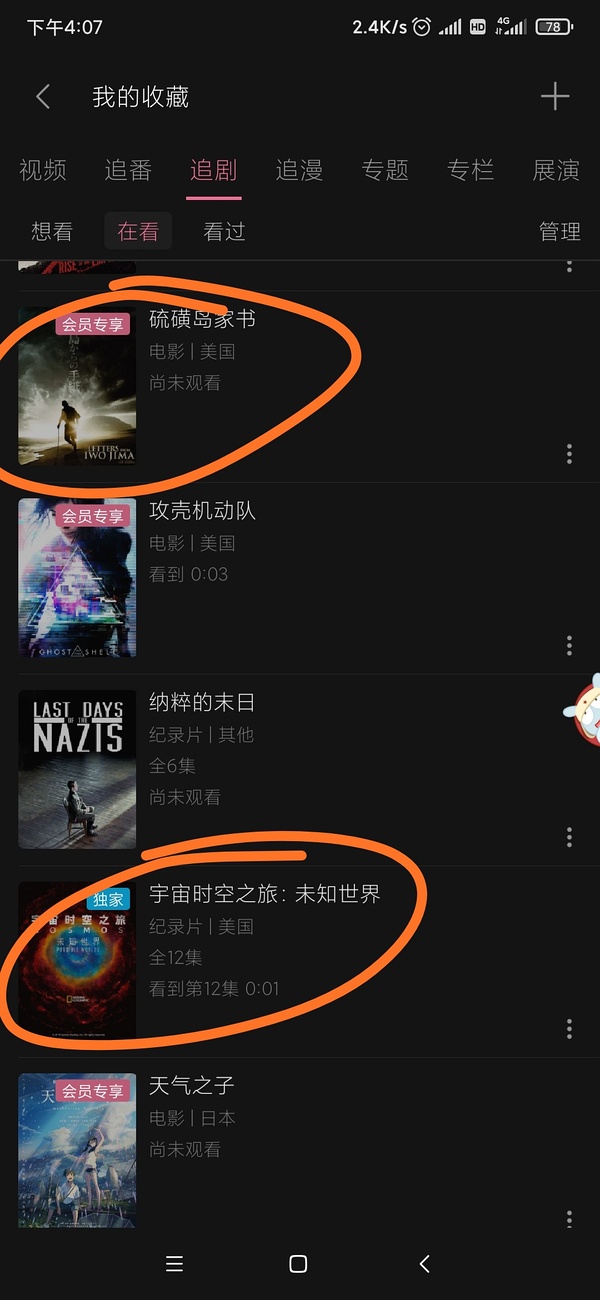
Task: Open more options for 硫磺岛家书
Action: pyautogui.click(x=569, y=454)
